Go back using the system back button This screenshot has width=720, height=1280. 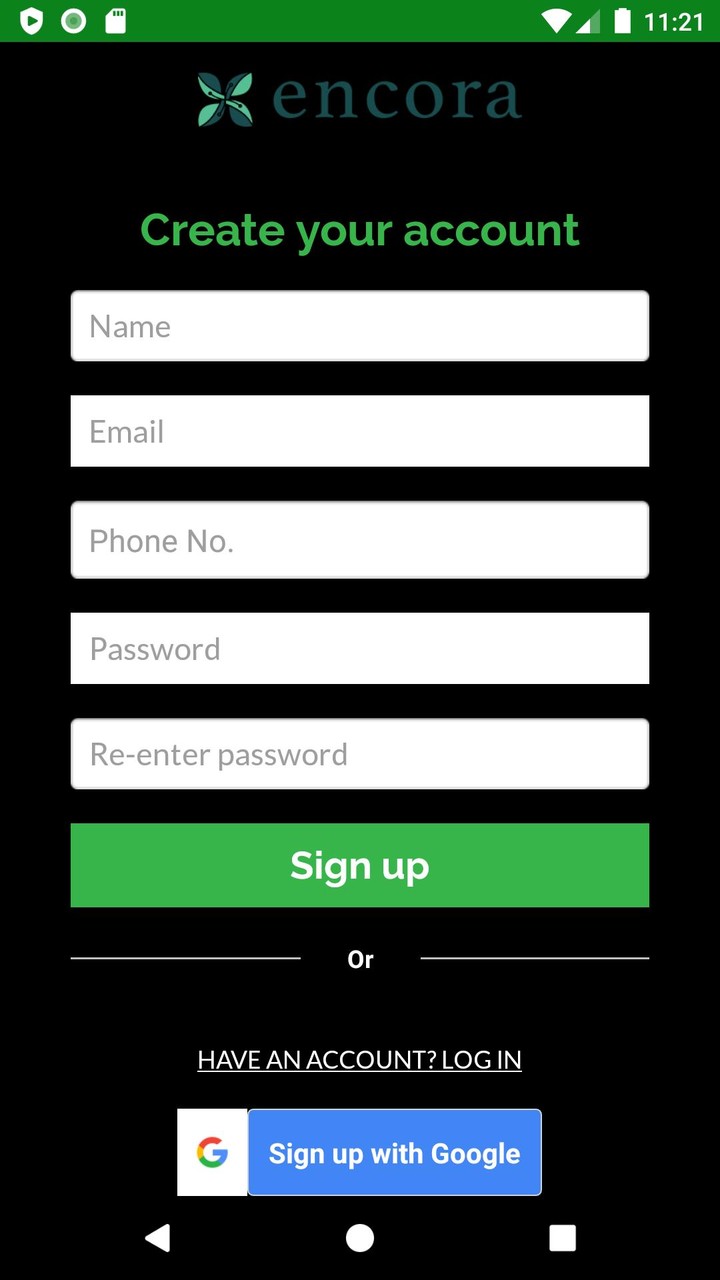[x=158, y=1238]
